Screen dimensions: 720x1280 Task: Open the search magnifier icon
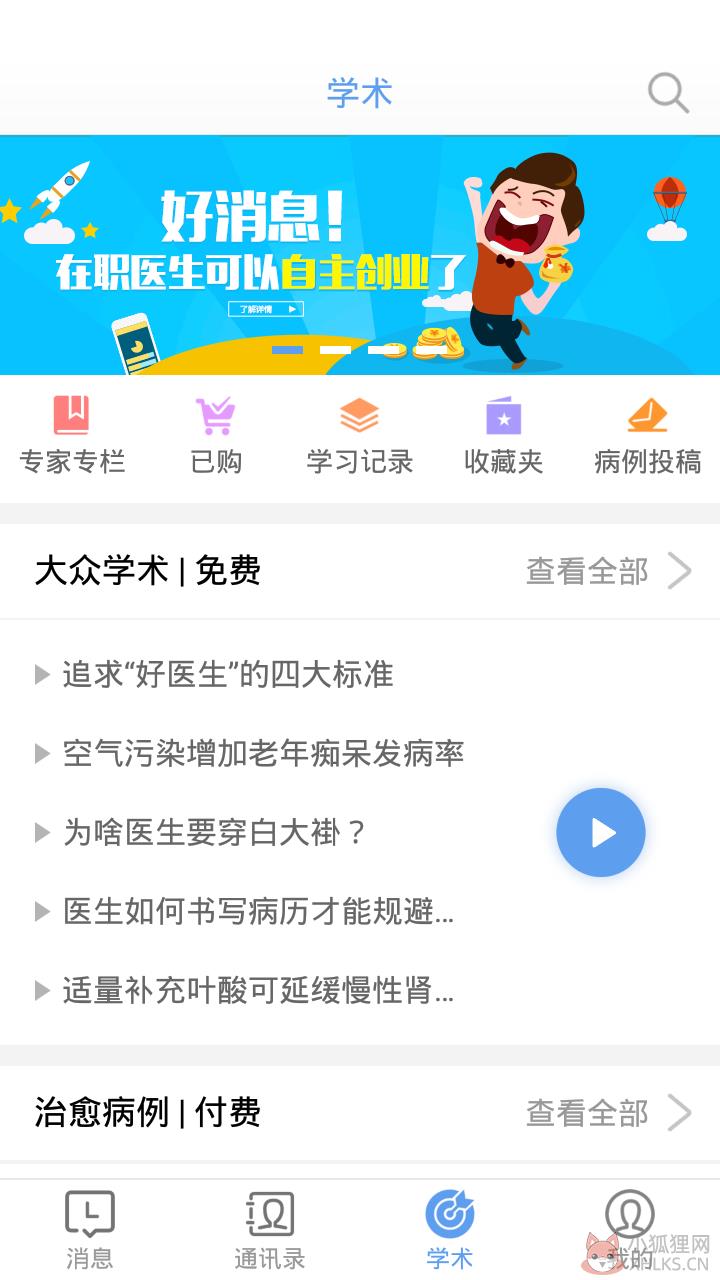point(668,93)
